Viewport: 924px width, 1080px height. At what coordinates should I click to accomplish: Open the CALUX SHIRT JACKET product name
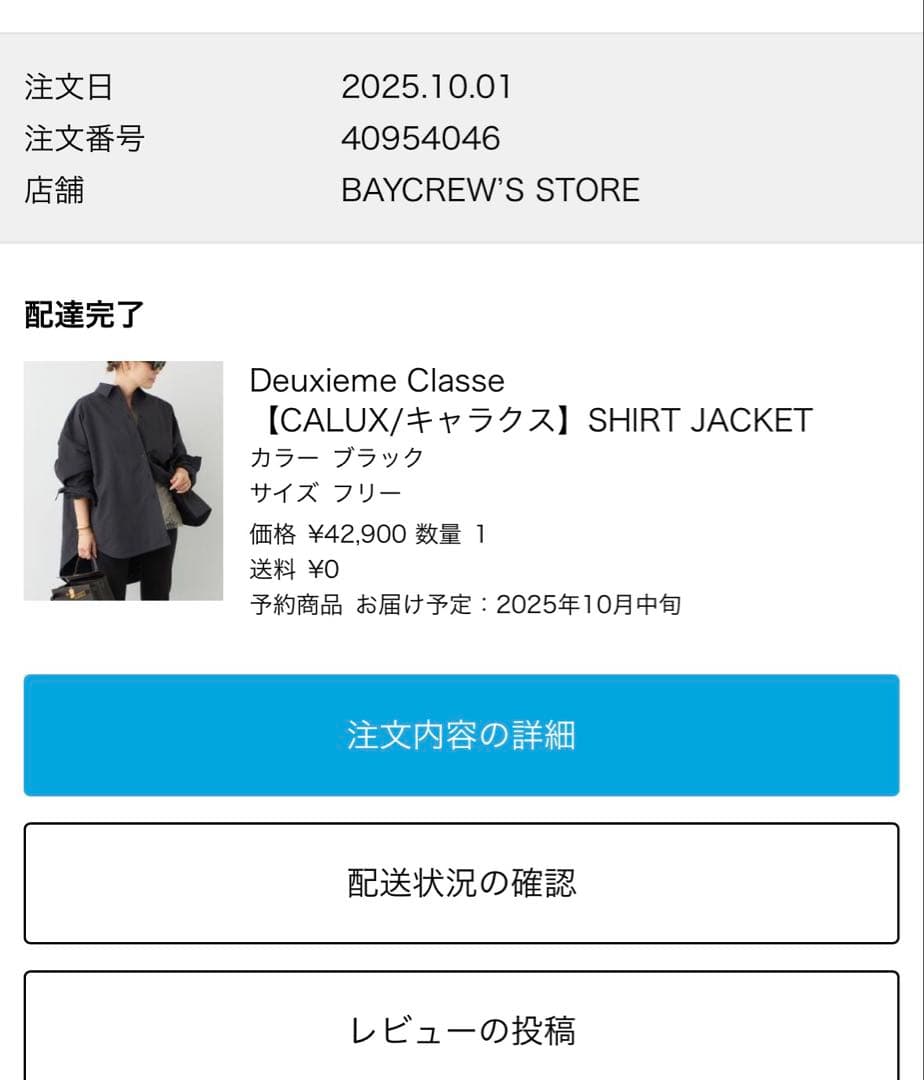[x=530, y=420]
